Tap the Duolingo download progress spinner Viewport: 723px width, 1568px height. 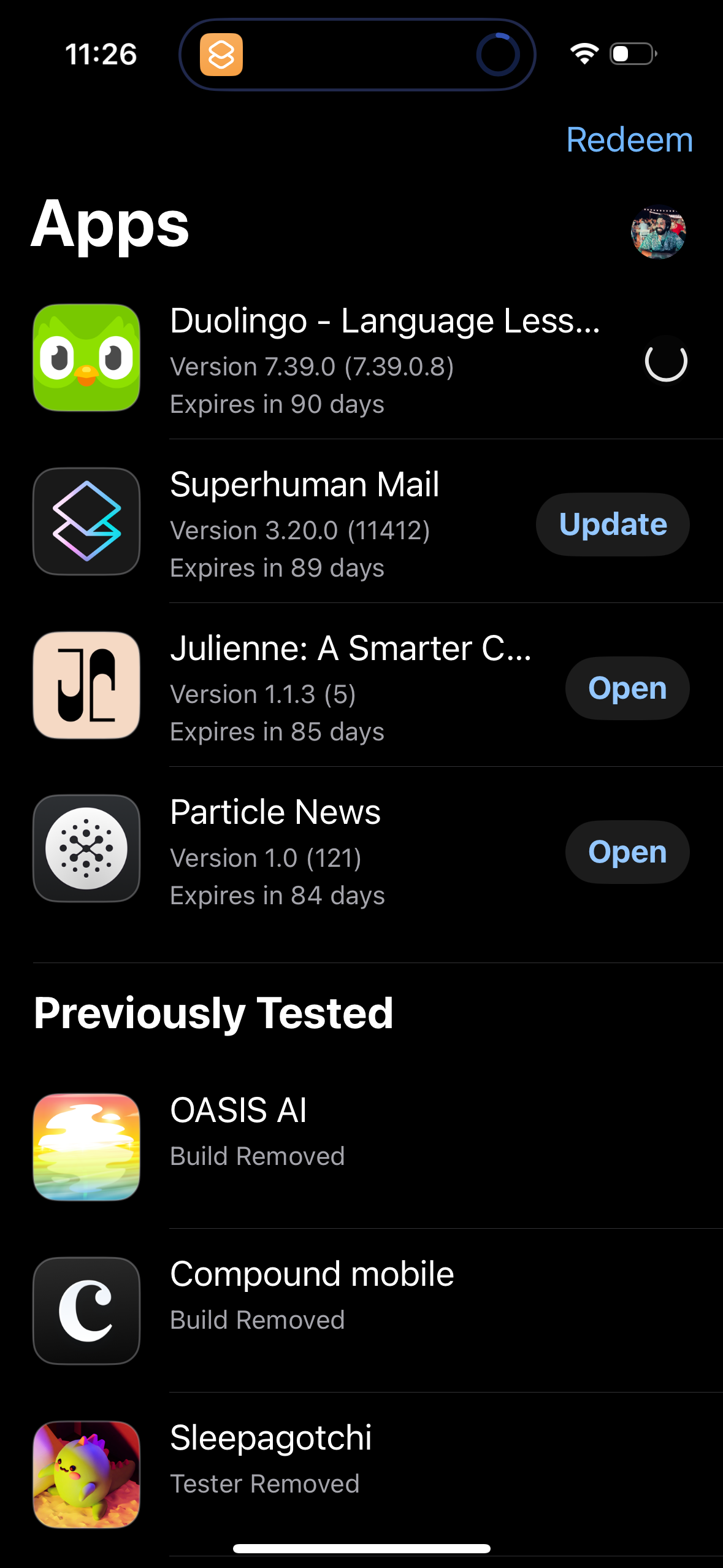point(666,361)
